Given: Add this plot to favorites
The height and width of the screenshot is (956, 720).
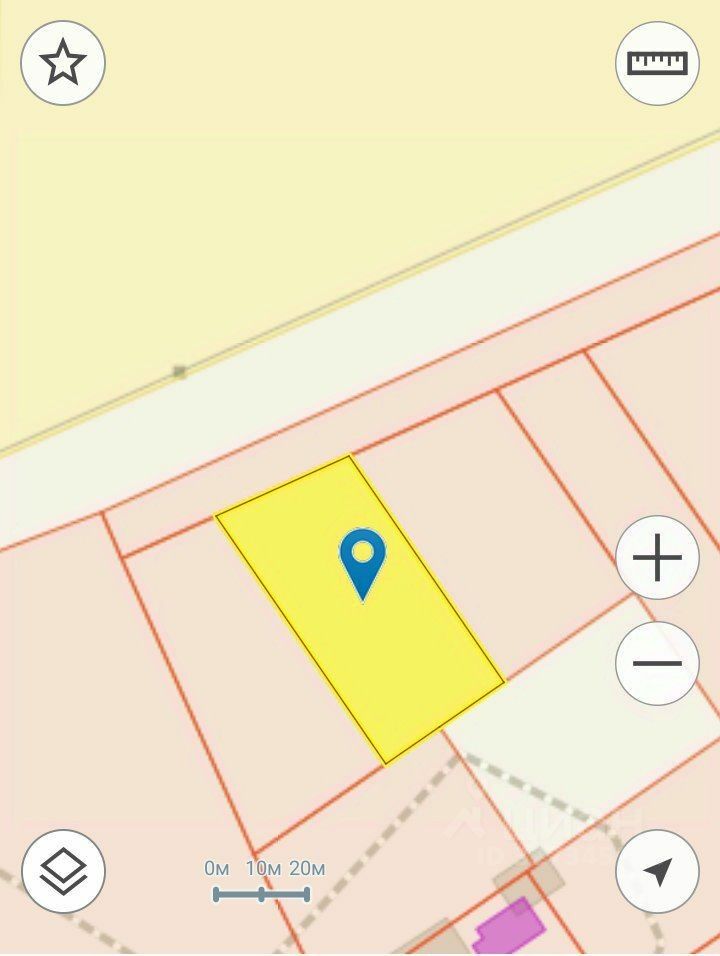Looking at the screenshot, I should (63, 63).
